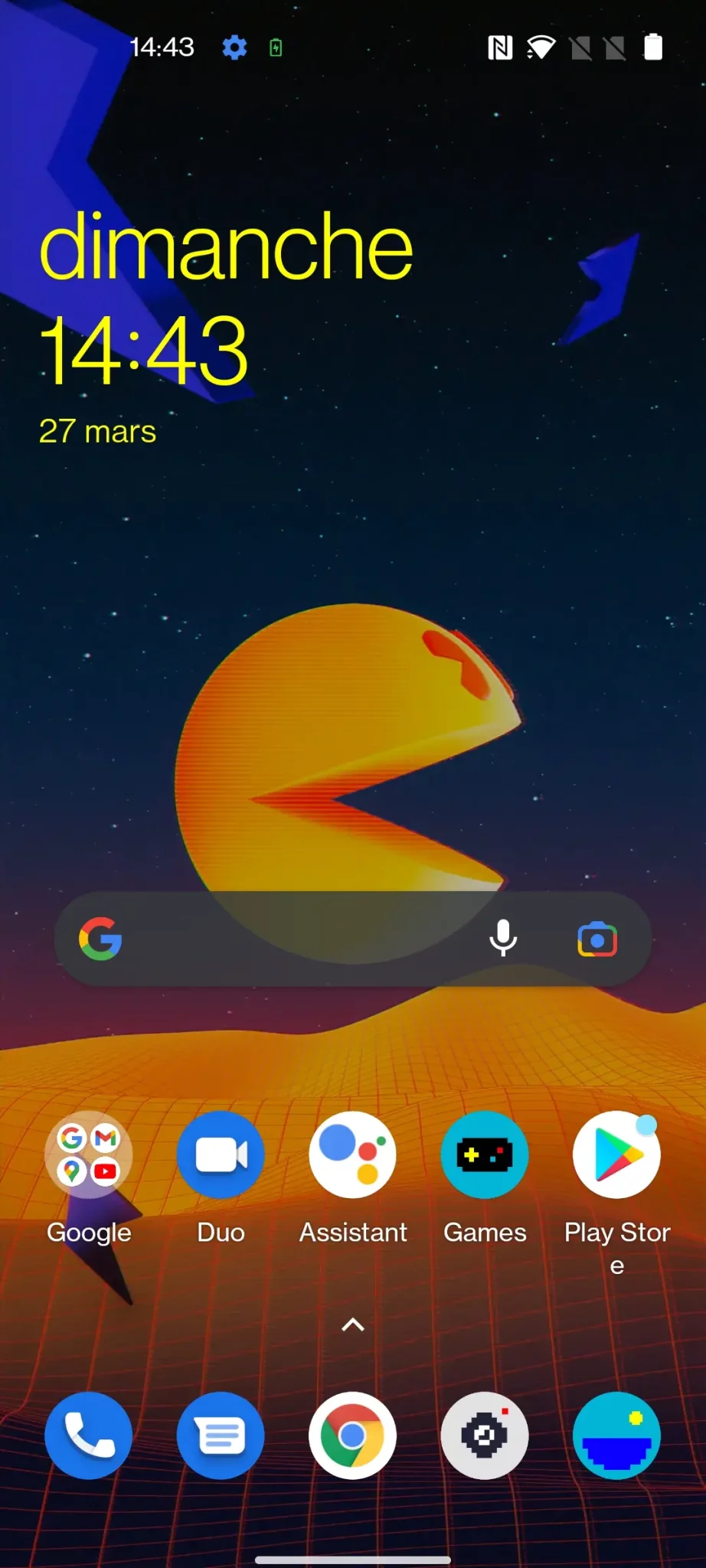Open the Phone dialer

[89, 1436]
